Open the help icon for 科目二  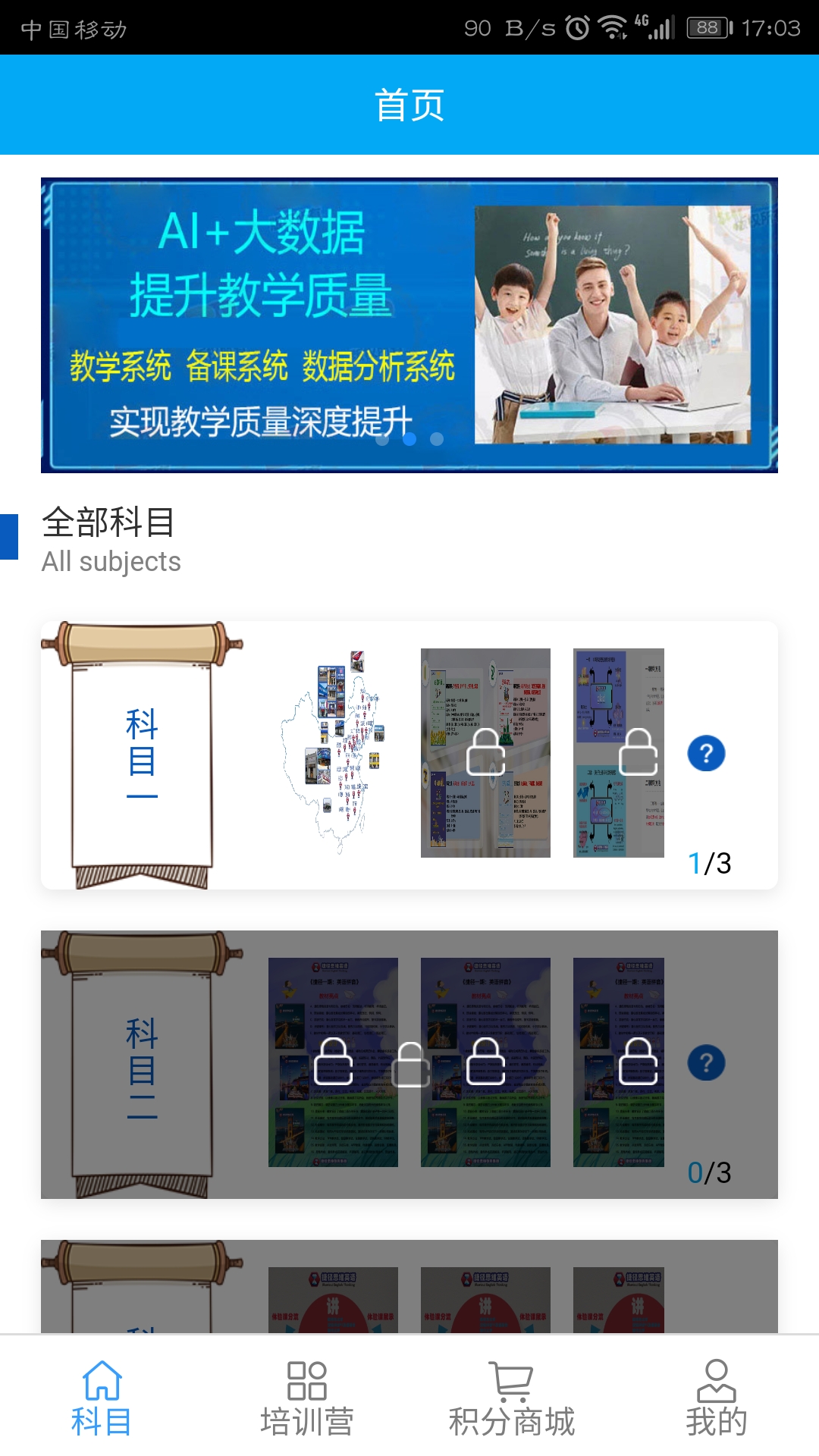pos(706,1063)
